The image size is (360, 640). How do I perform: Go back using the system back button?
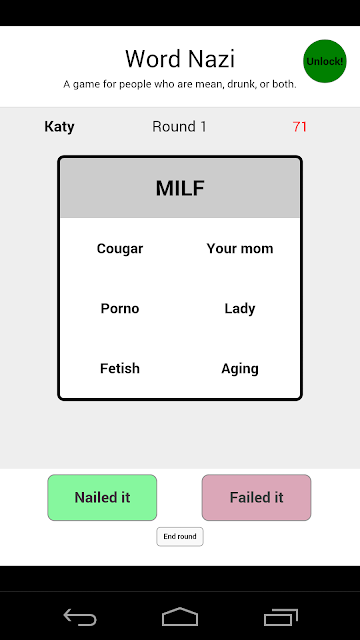80,617
